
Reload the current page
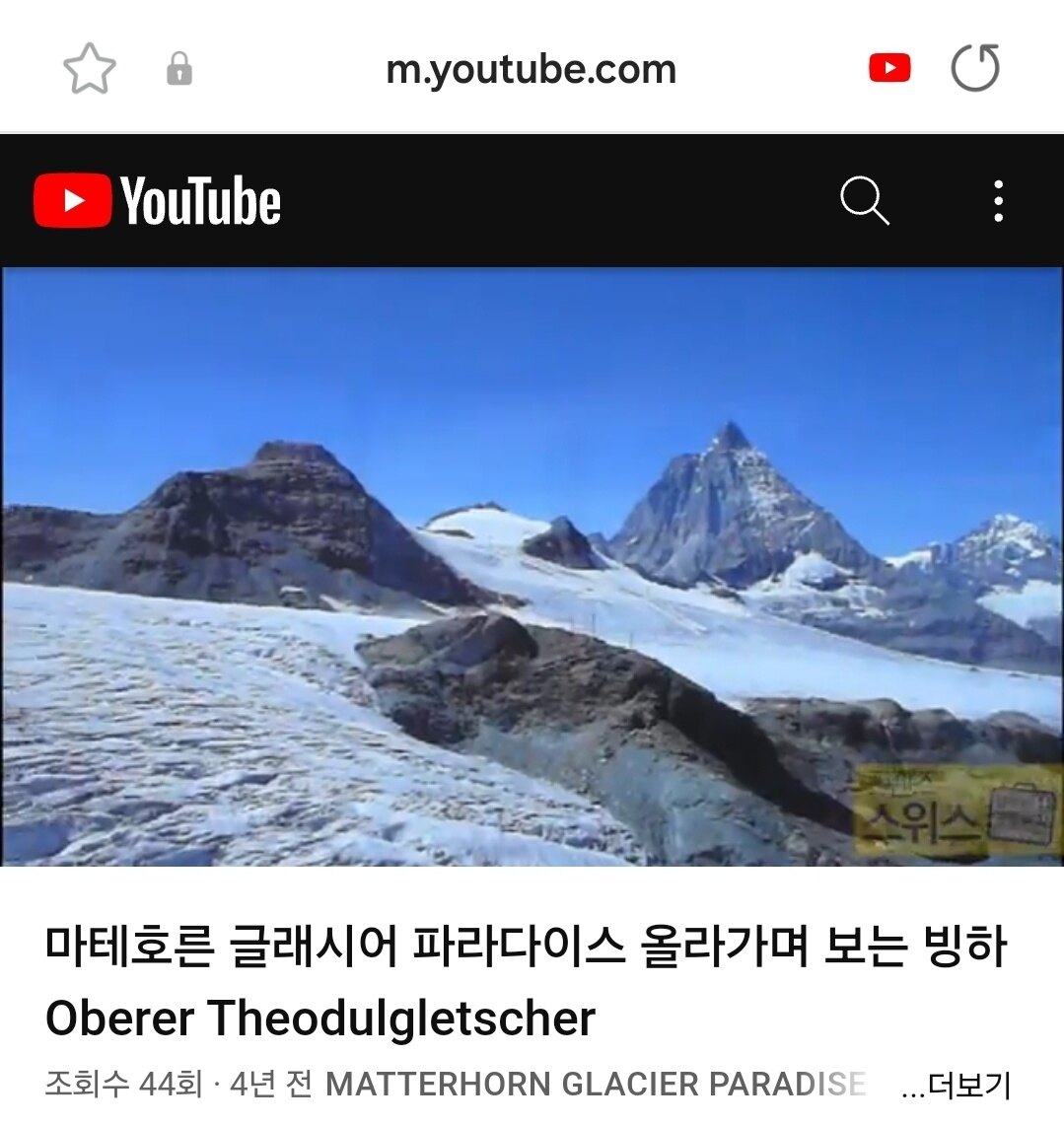point(974,68)
